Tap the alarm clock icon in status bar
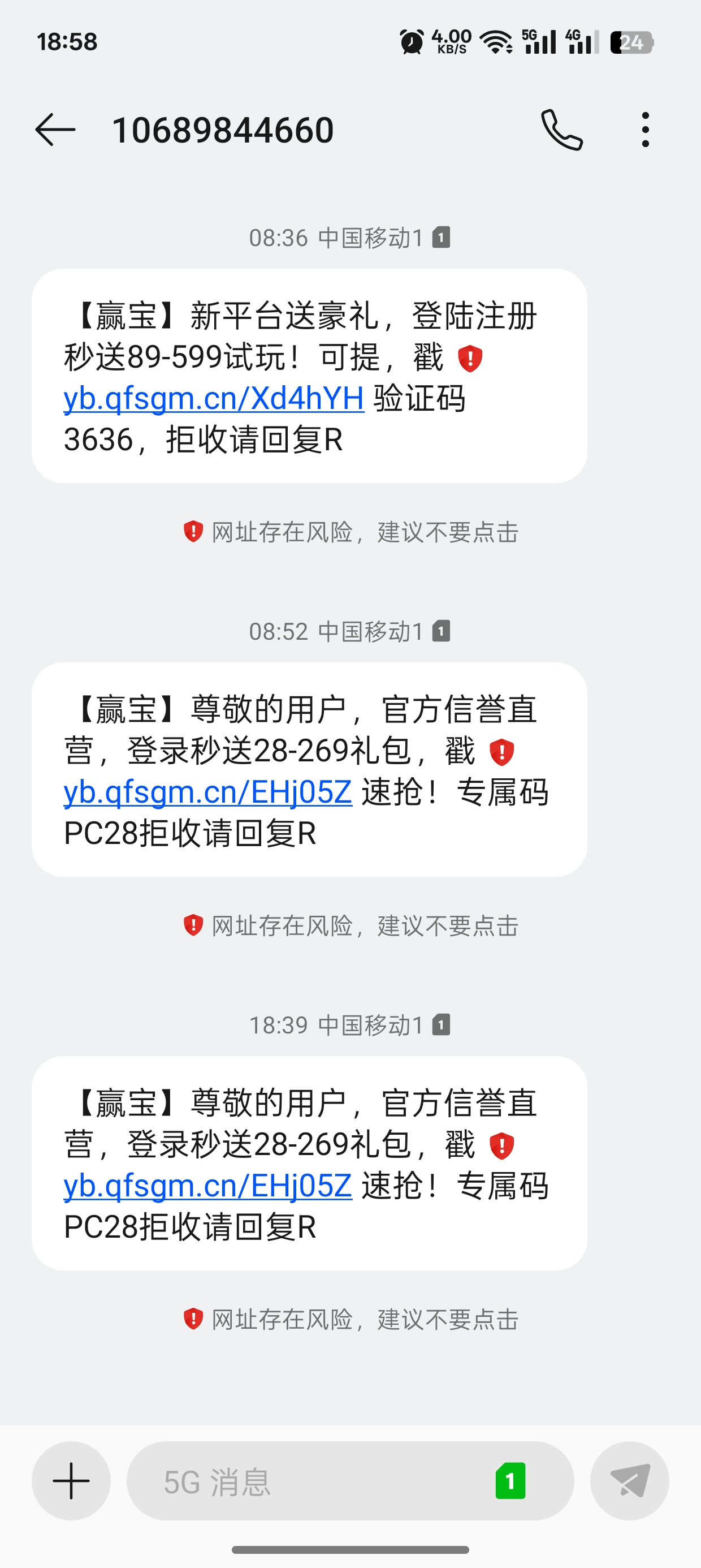Screen dimensions: 701x1568 [x=411, y=41]
